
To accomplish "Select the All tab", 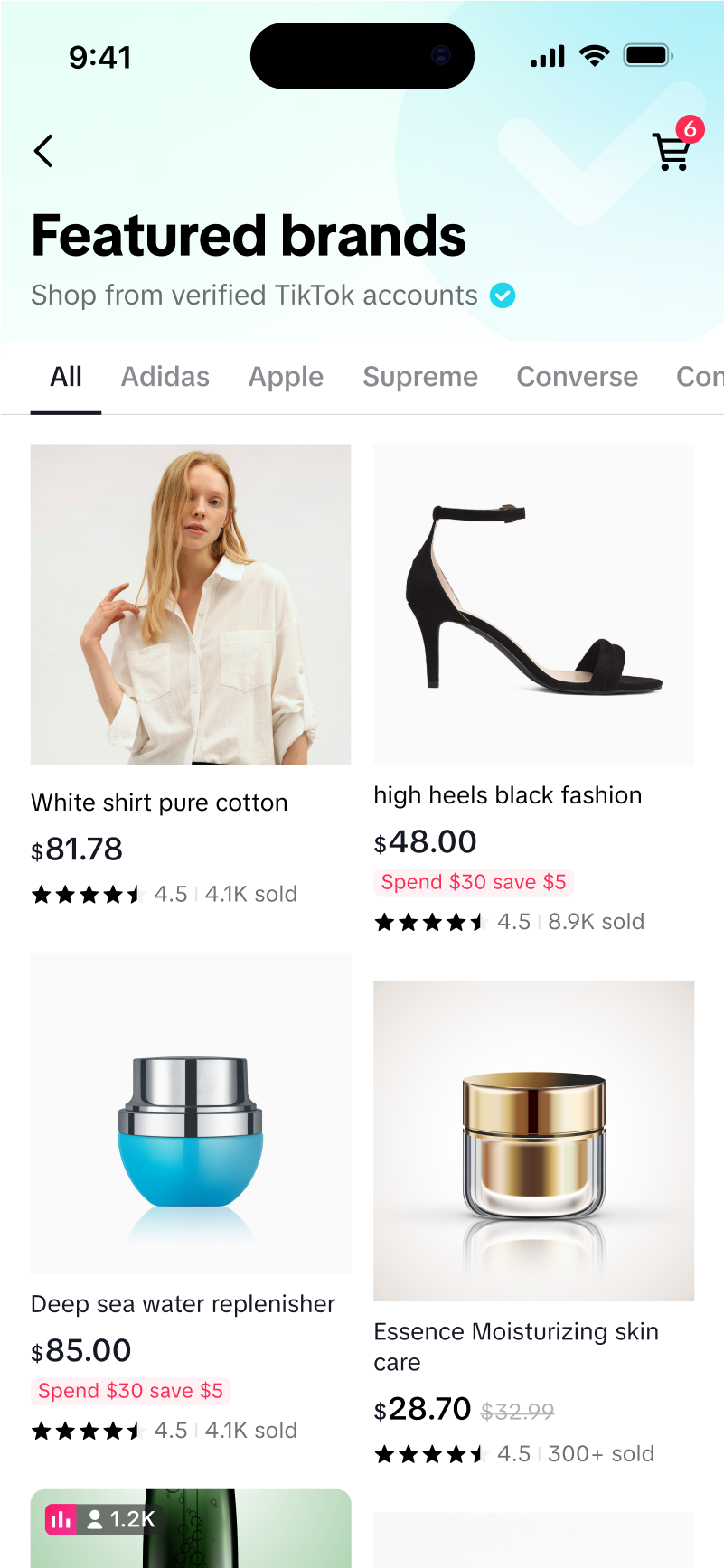I will click(x=66, y=377).
